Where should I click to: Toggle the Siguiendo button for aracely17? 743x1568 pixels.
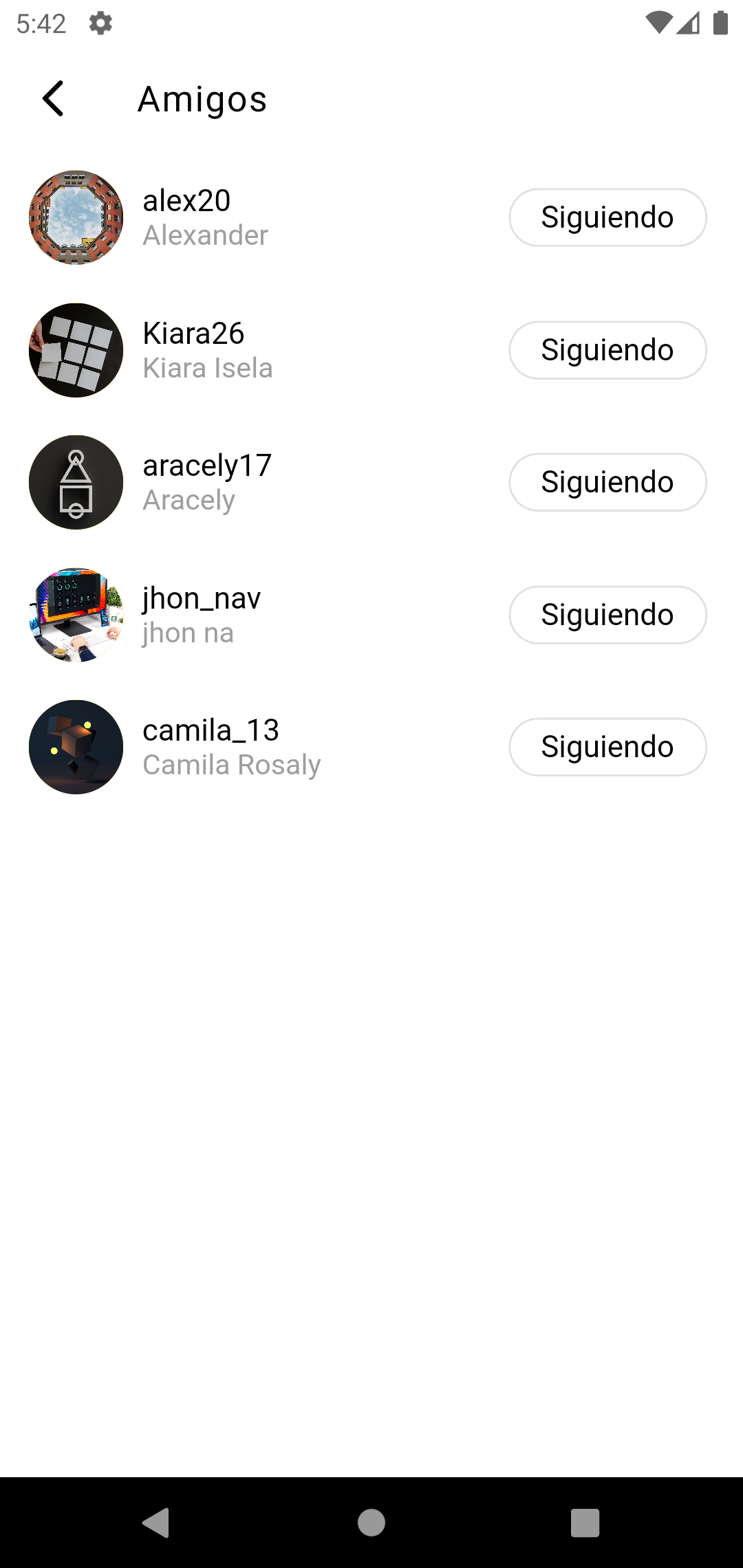pyautogui.click(x=607, y=482)
